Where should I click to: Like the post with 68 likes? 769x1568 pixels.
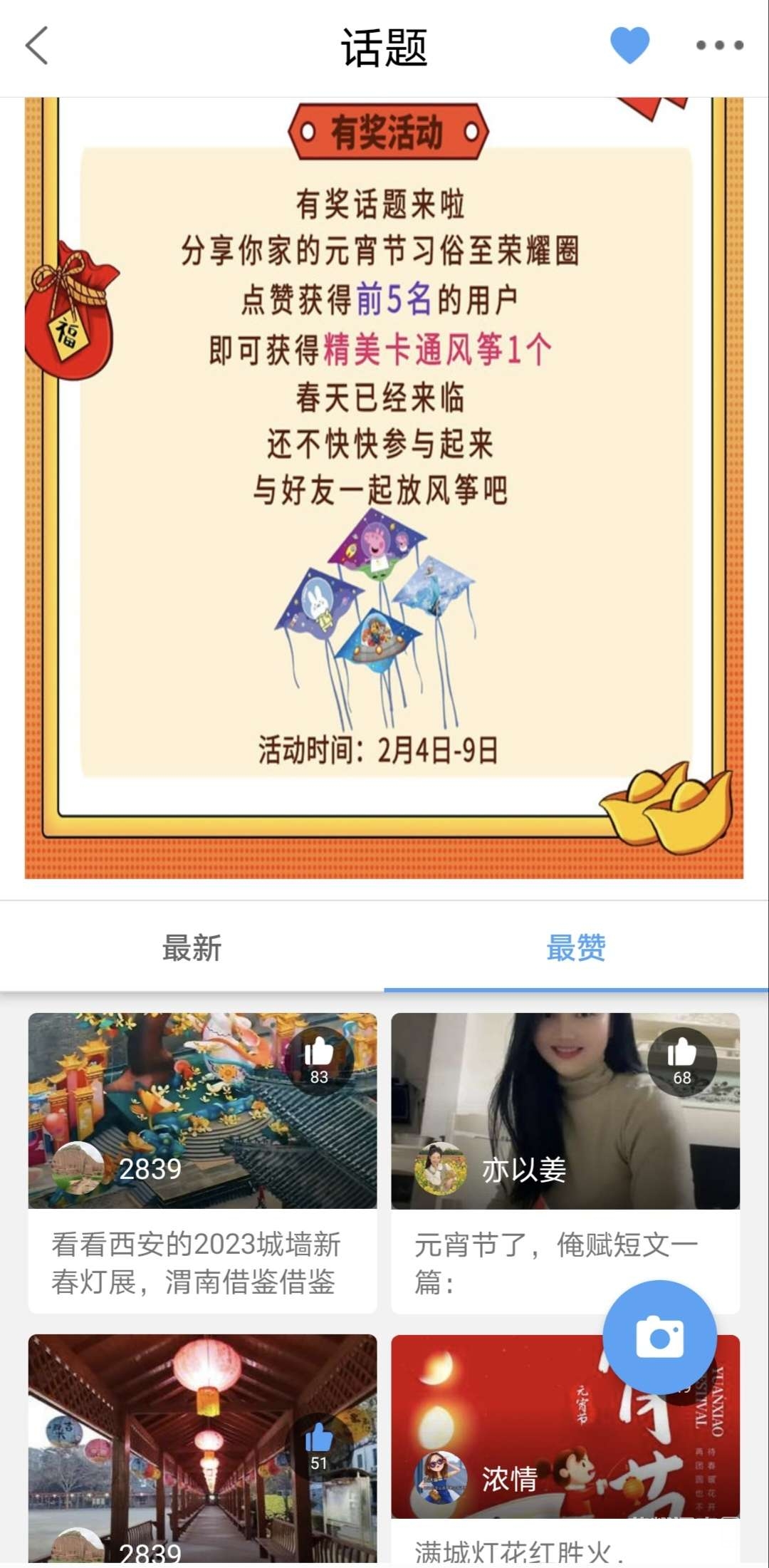tap(681, 1059)
